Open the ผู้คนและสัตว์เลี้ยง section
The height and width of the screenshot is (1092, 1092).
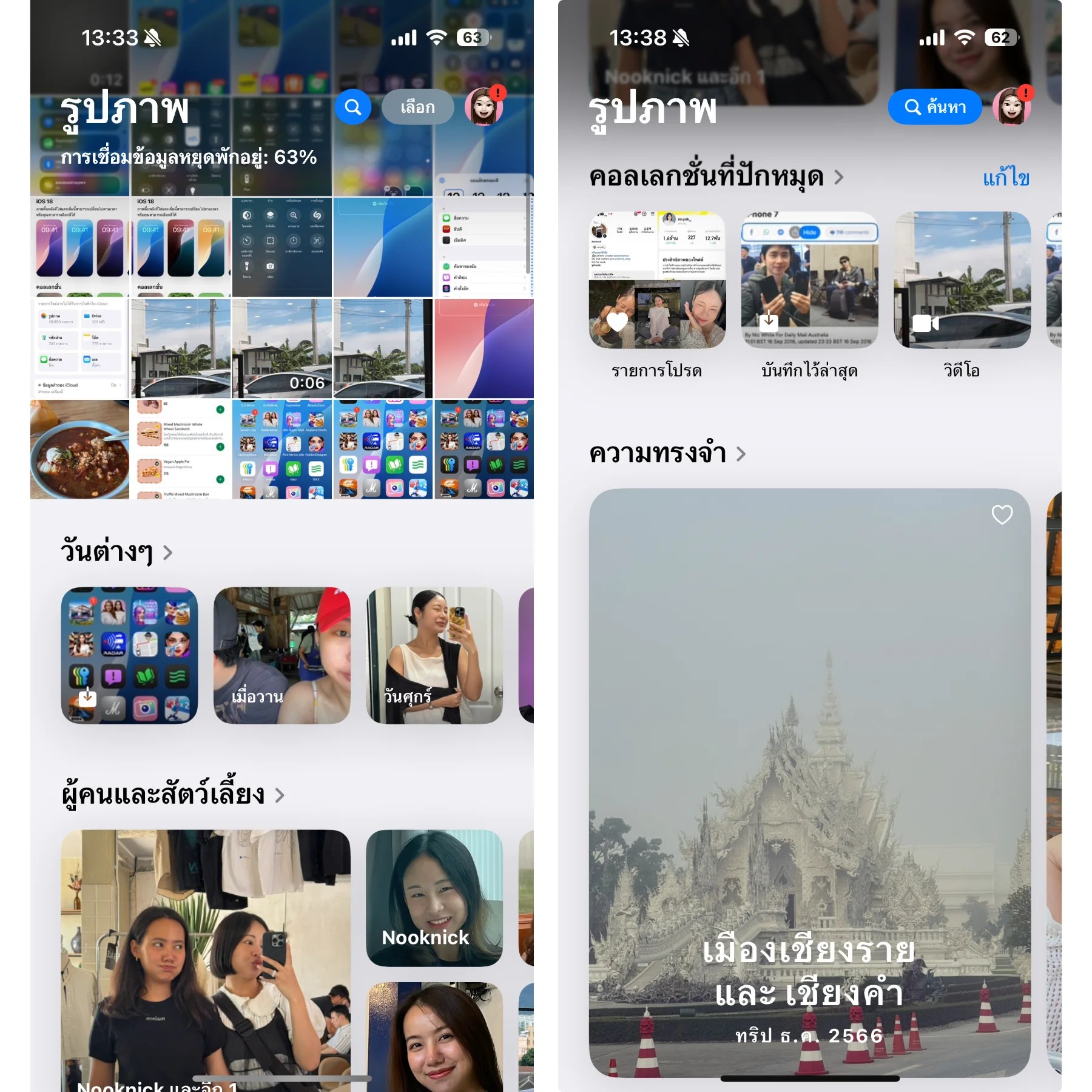coord(173,795)
